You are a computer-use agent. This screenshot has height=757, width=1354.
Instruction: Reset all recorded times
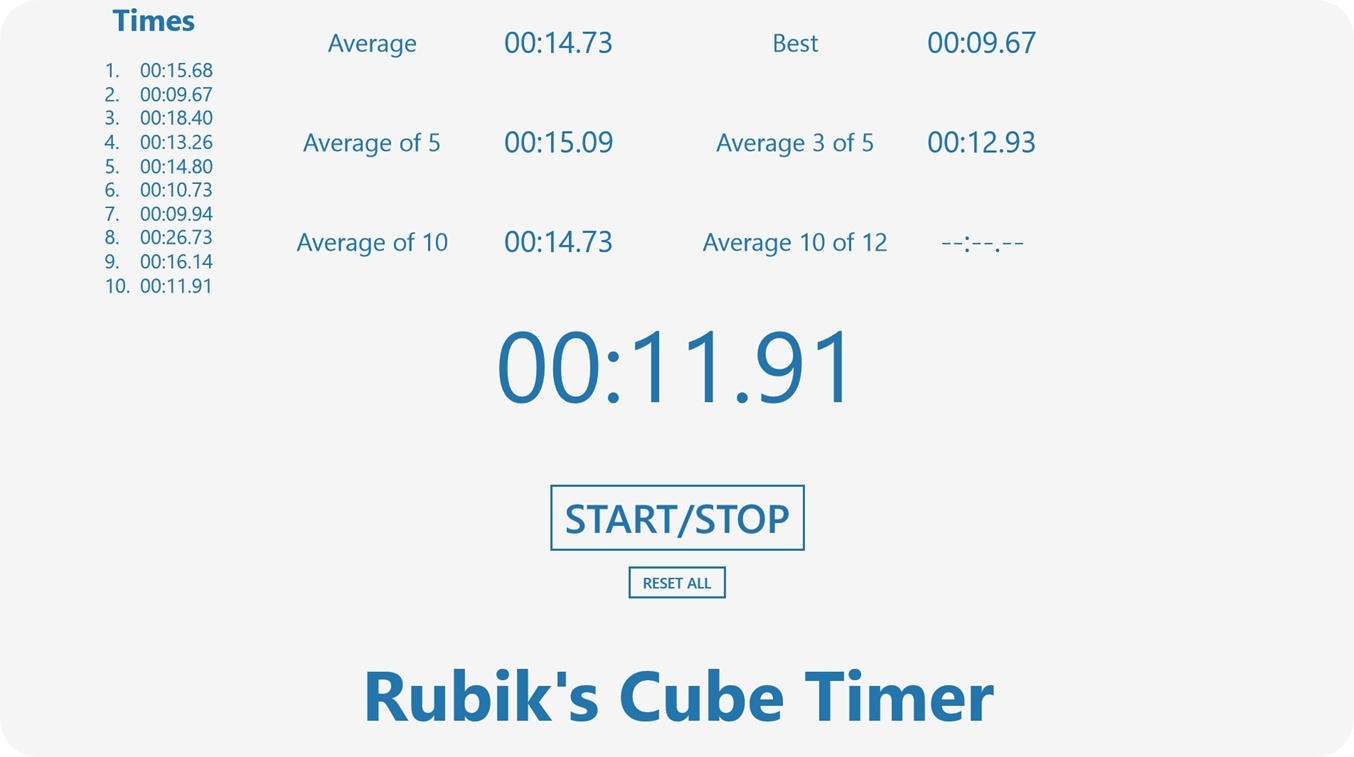tap(677, 583)
